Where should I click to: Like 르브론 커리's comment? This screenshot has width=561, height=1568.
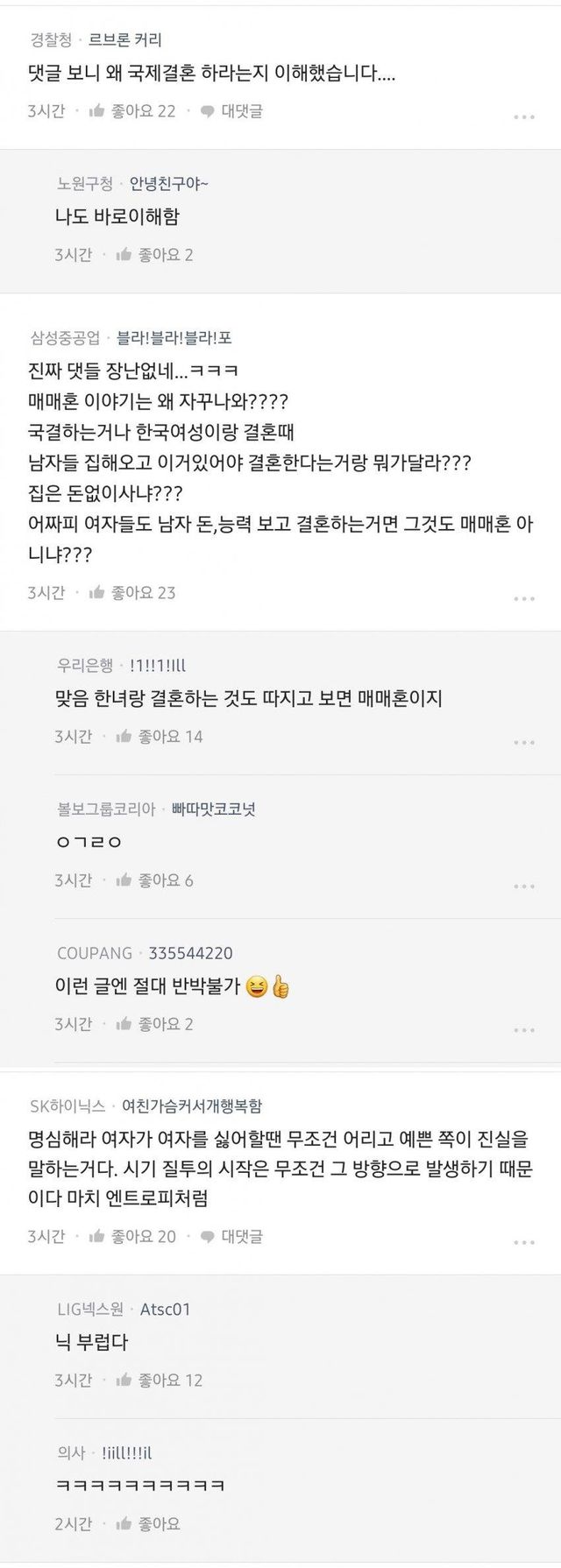(x=131, y=111)
